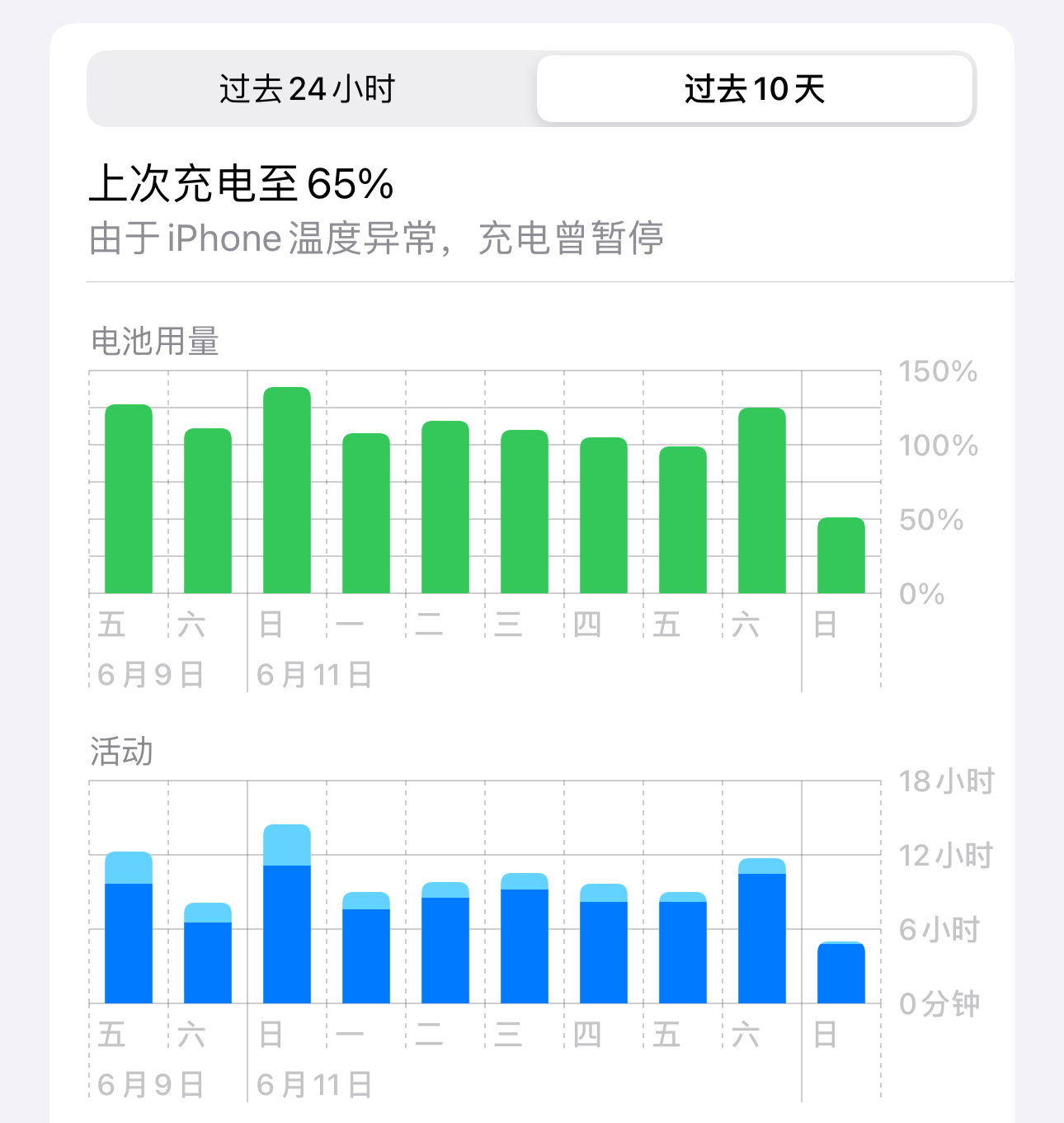Tap the 18小时 label on activity chart
This screenshot has height=1123, width=1064.
pos(945,779)
